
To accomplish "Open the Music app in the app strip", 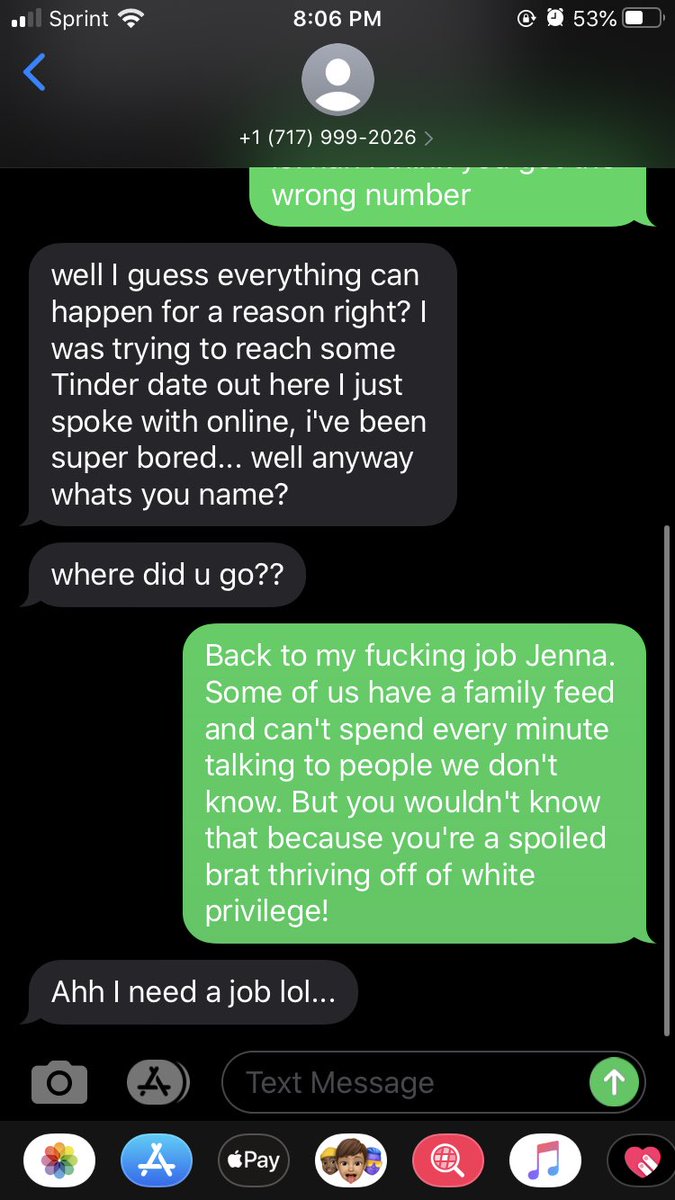I will coord(546,1161).
